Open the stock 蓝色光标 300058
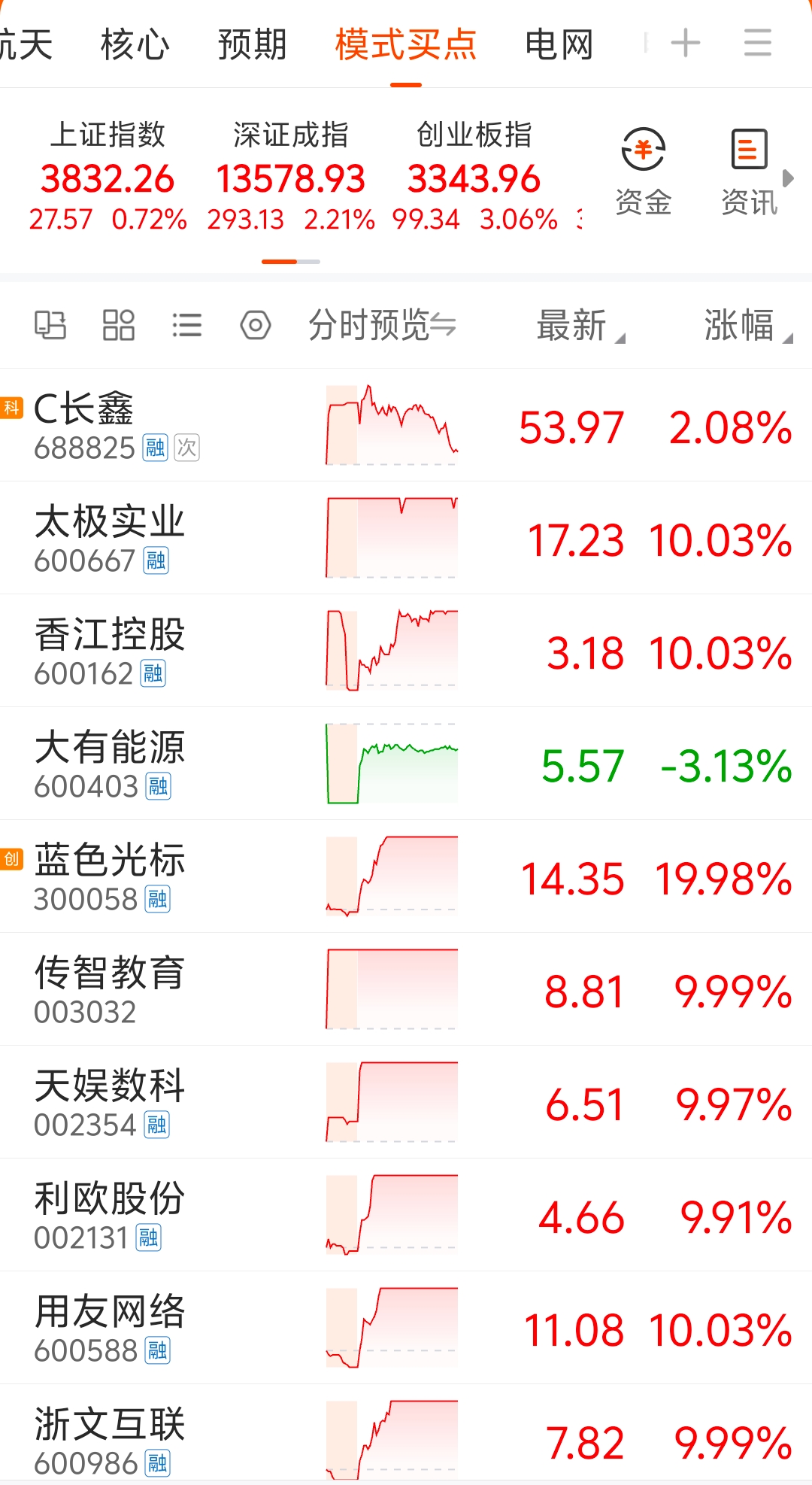Image resolution: width=812 pixels, height=1485 pixels. point(406,876)
